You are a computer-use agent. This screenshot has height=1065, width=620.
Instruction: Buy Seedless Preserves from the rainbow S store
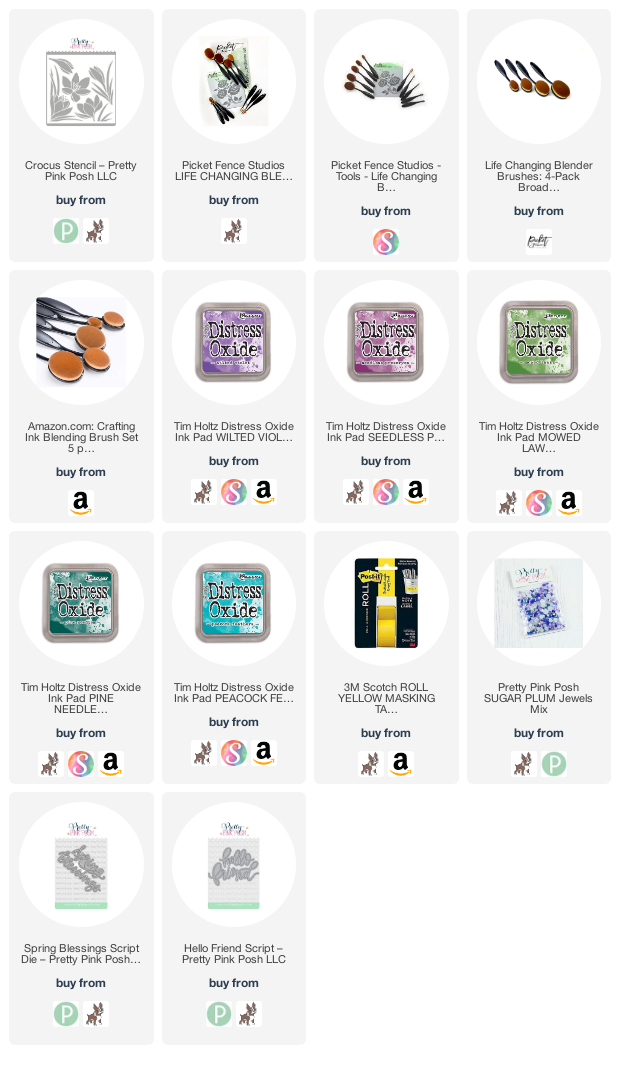[x=386, y=492]
